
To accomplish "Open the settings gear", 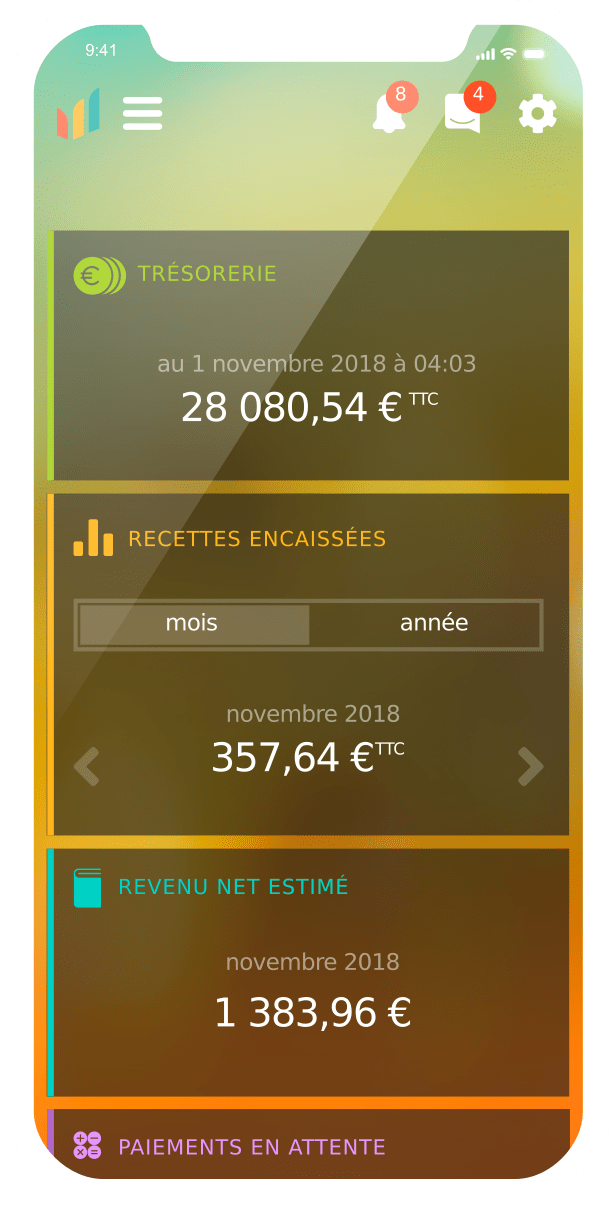I will click(537, 115).
